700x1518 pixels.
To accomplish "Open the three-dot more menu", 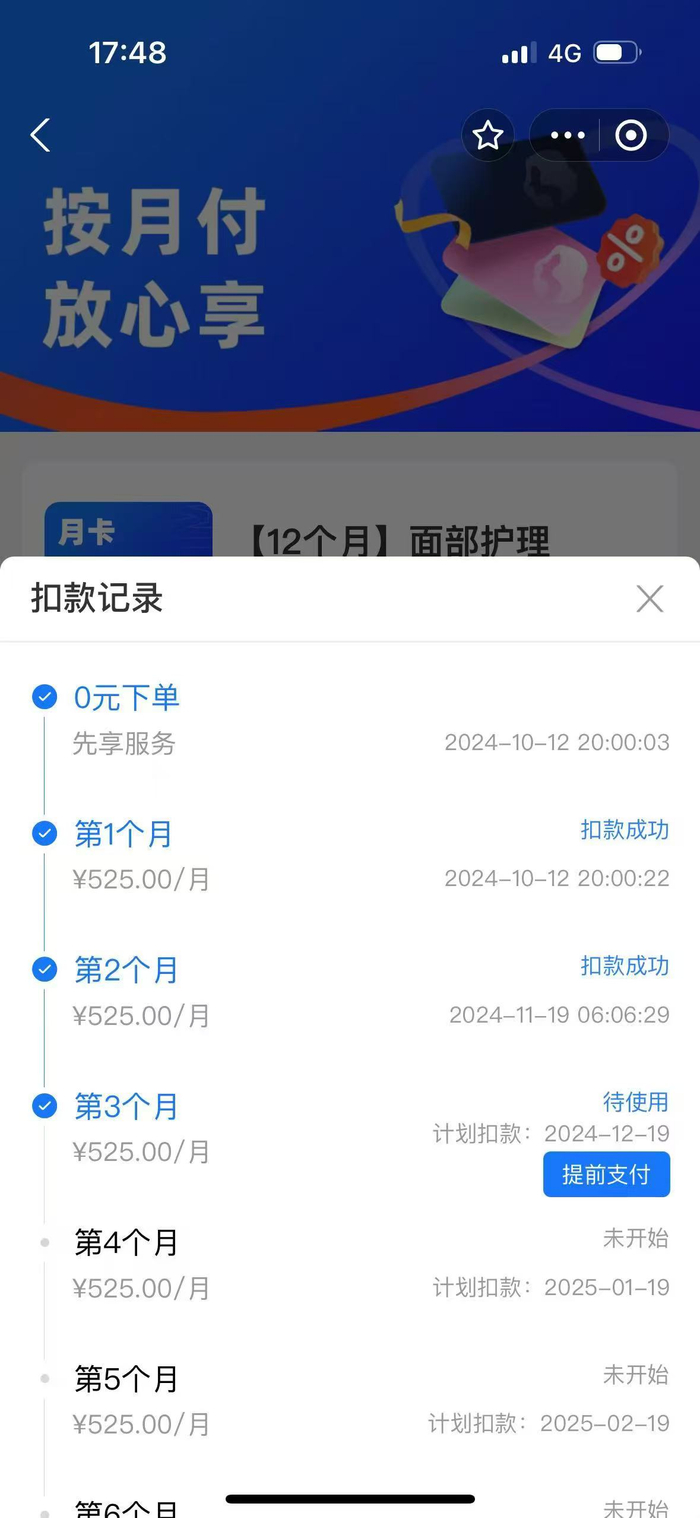I will pyautogui.click(x=567, y=135).
